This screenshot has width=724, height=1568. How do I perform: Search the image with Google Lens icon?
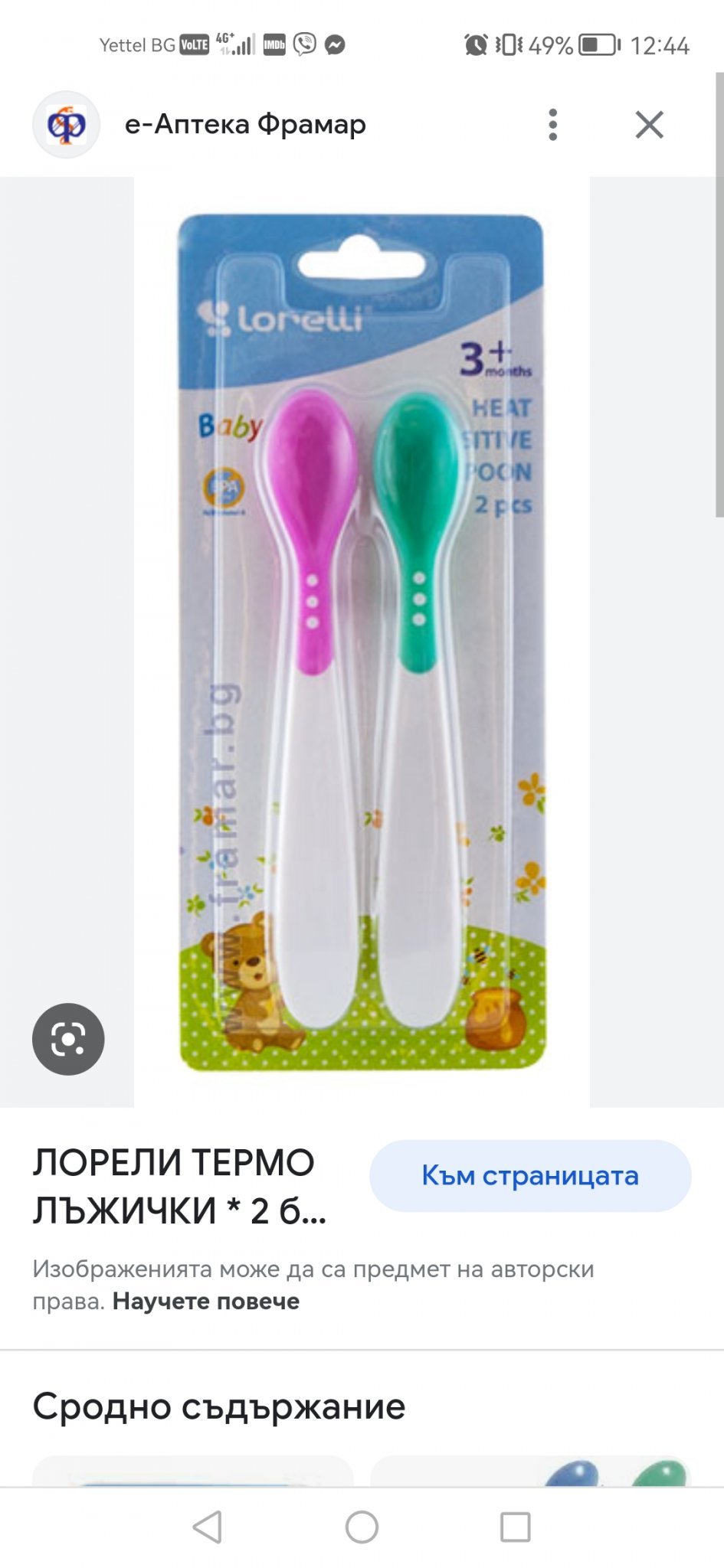point(68,1039)
